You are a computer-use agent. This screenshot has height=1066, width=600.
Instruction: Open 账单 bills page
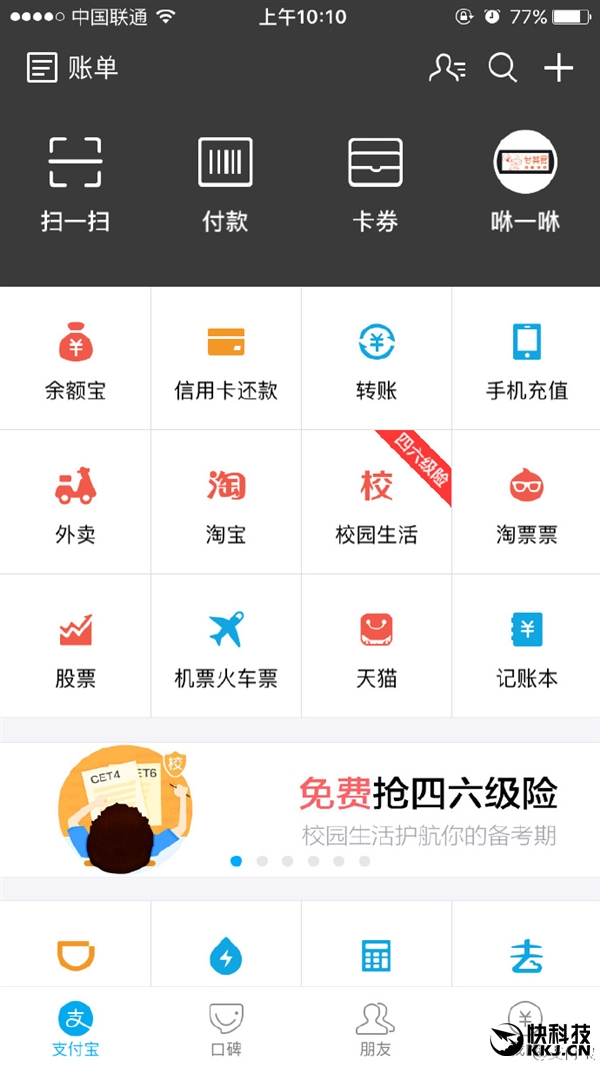click(72, 68)
